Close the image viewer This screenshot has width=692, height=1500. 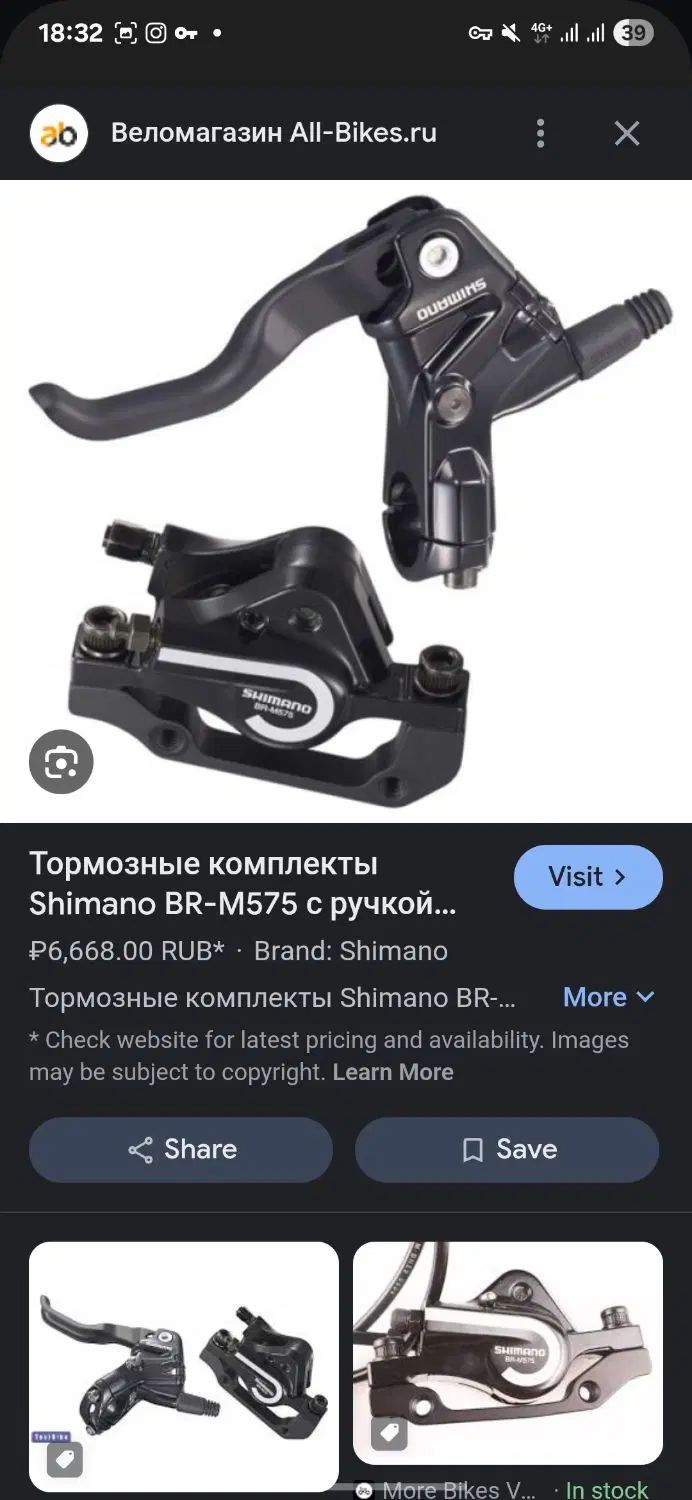click(x=627, y=133)
